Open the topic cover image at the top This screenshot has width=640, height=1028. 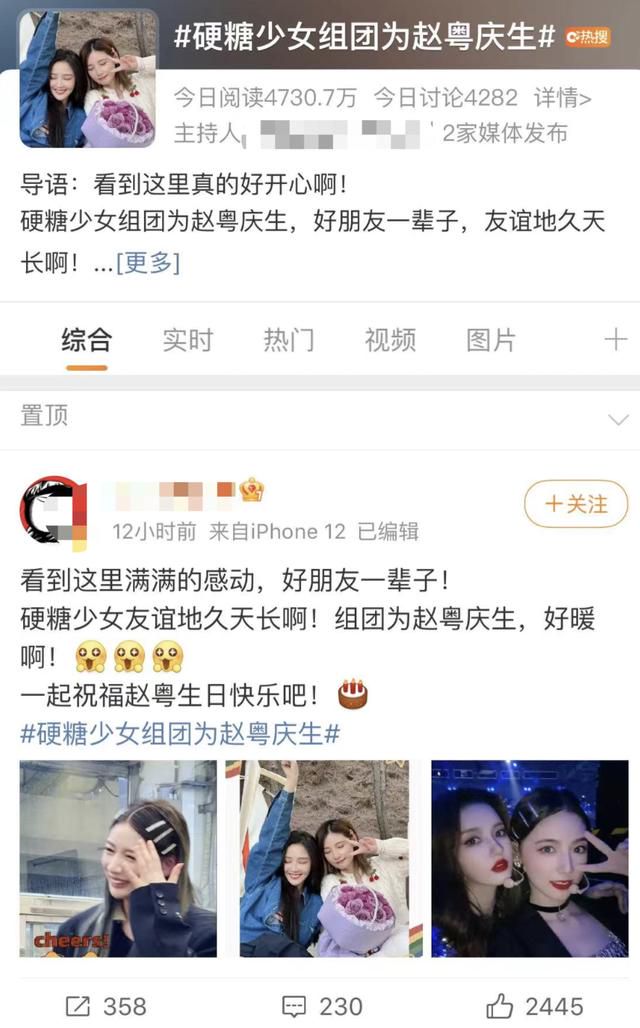[88, 78]
